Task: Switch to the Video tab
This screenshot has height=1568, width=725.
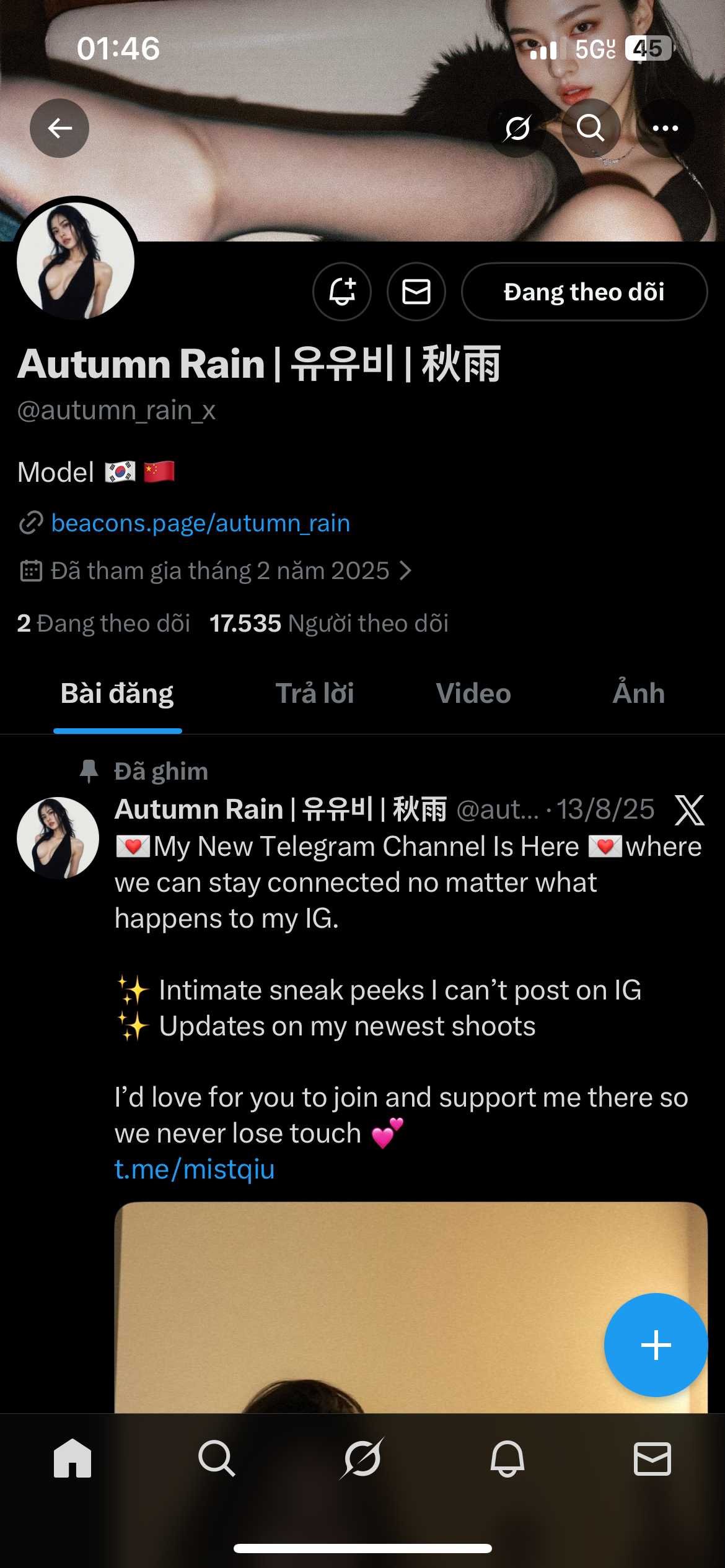Action: 473,694
